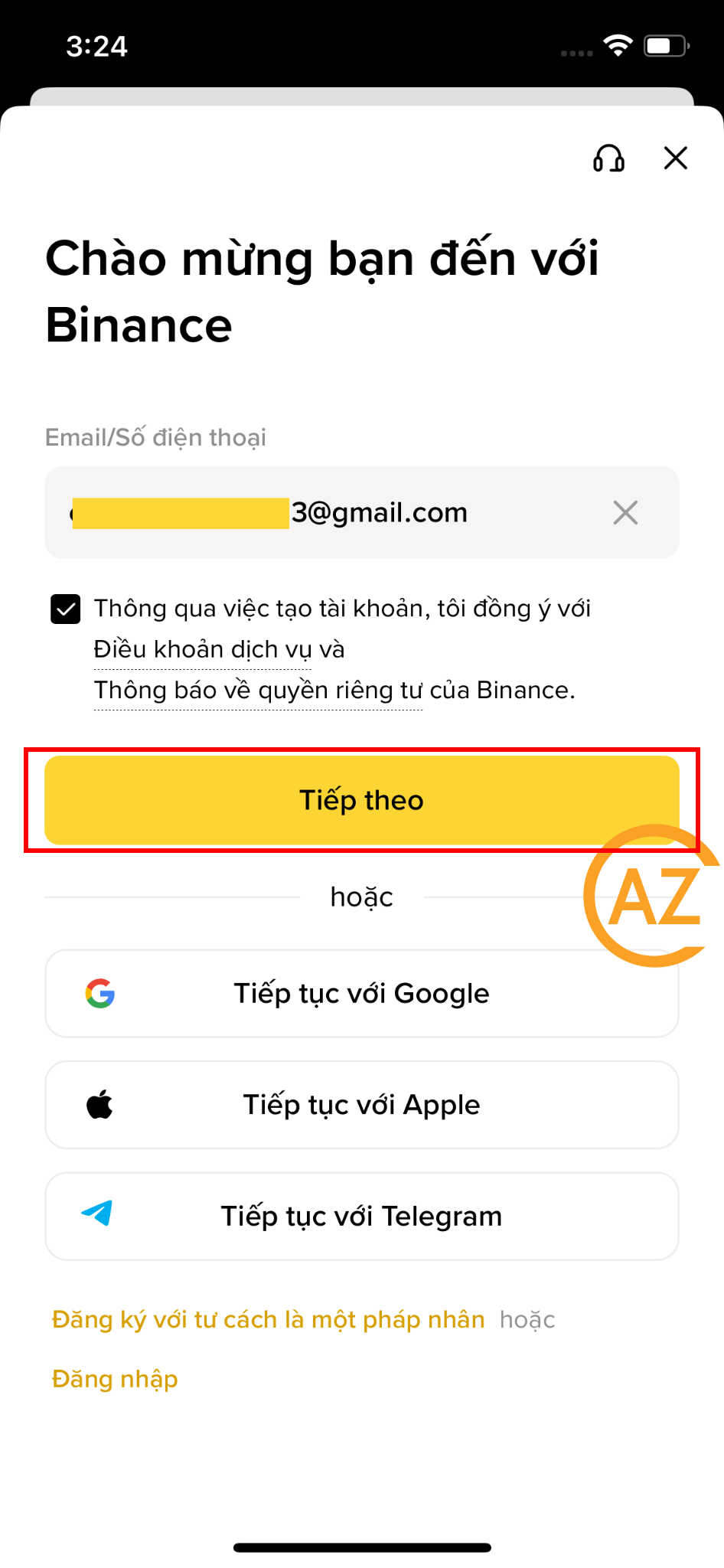Clear the entered email address

[x=625, y=512]
